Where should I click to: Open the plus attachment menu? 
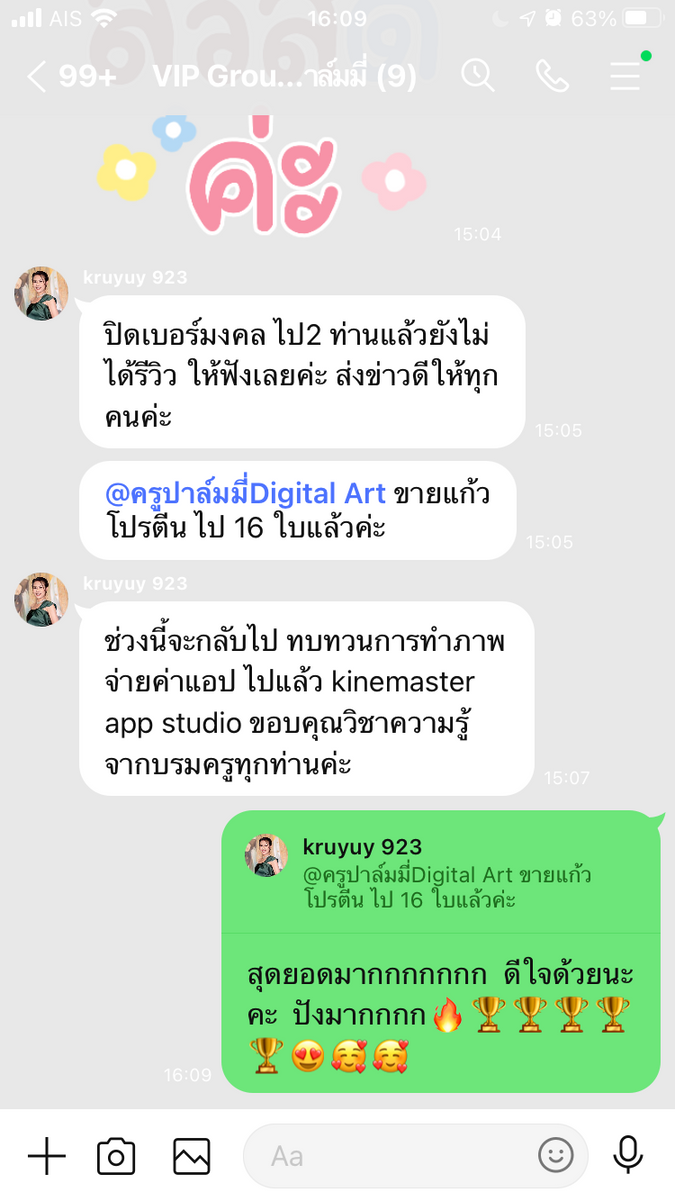pyautogui.click(x=46, y=1156)
